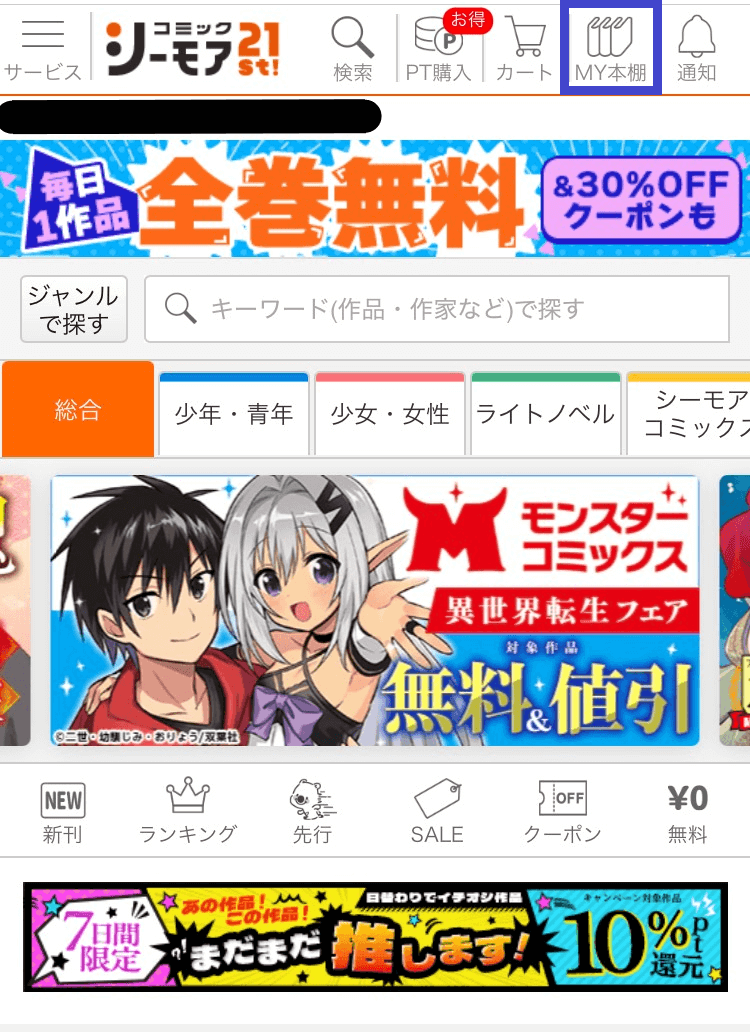The image size is (750, 1032).
Task: Open the 全巻無料 daily free banner
Action: point(375,198)
